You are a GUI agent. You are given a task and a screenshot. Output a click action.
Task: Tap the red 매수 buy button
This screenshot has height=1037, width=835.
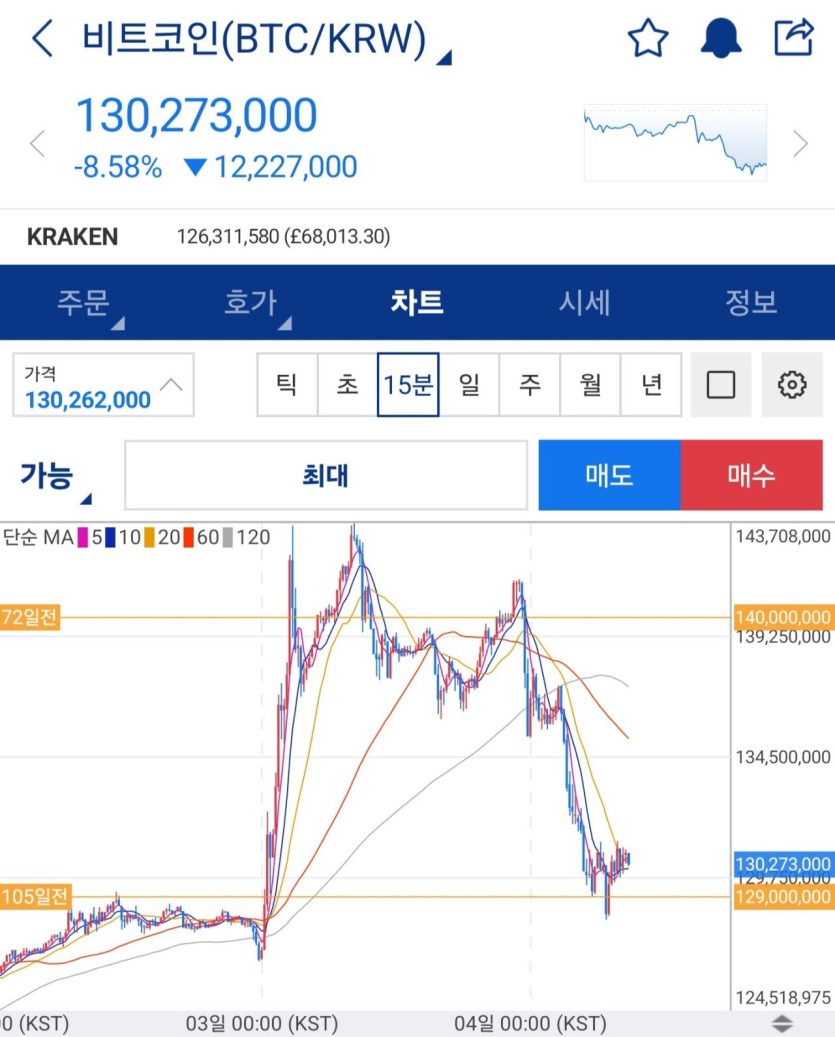(x=752, y=476)
